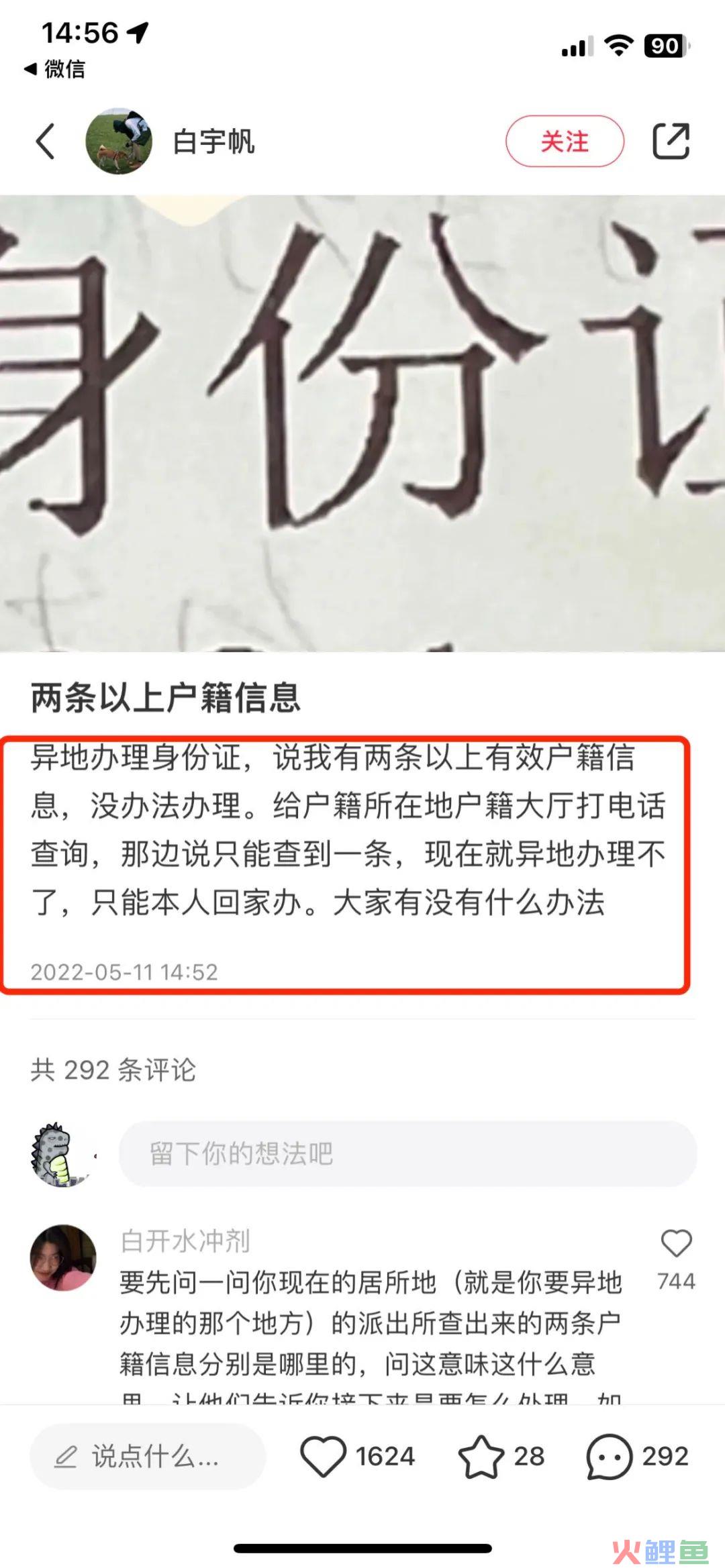Favorite the post with the star icon
The image size is (725, 1568).
(481, 1456)
